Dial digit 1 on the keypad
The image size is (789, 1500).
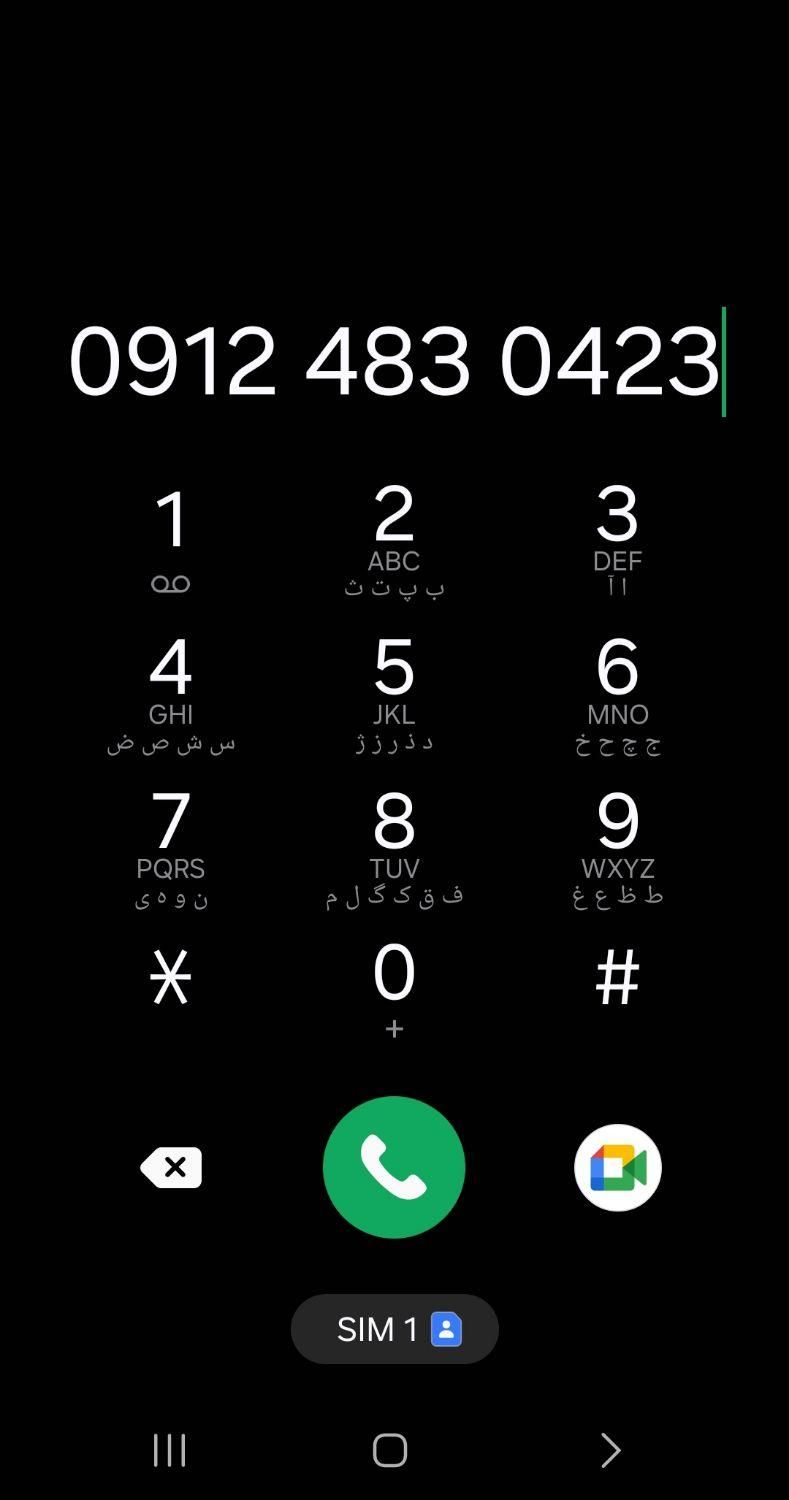[x=171, y=538]
